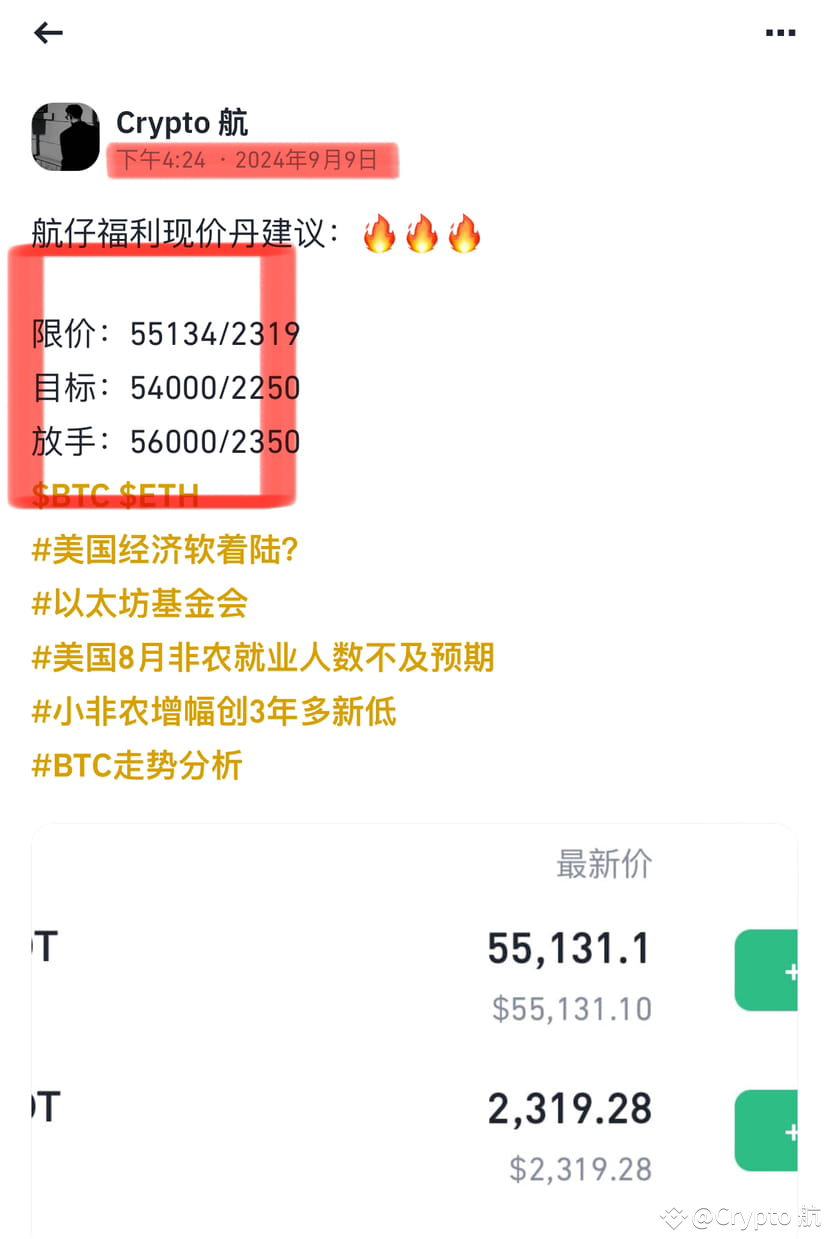Click the back arrow at top left
Viewport: 829px width, 1239px height.
click(47, 33)
